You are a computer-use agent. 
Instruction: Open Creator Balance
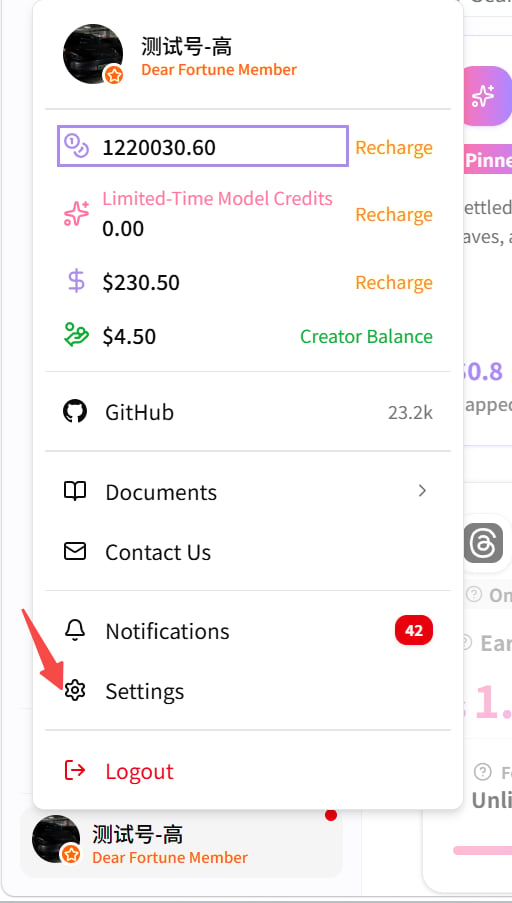point(366,336)
